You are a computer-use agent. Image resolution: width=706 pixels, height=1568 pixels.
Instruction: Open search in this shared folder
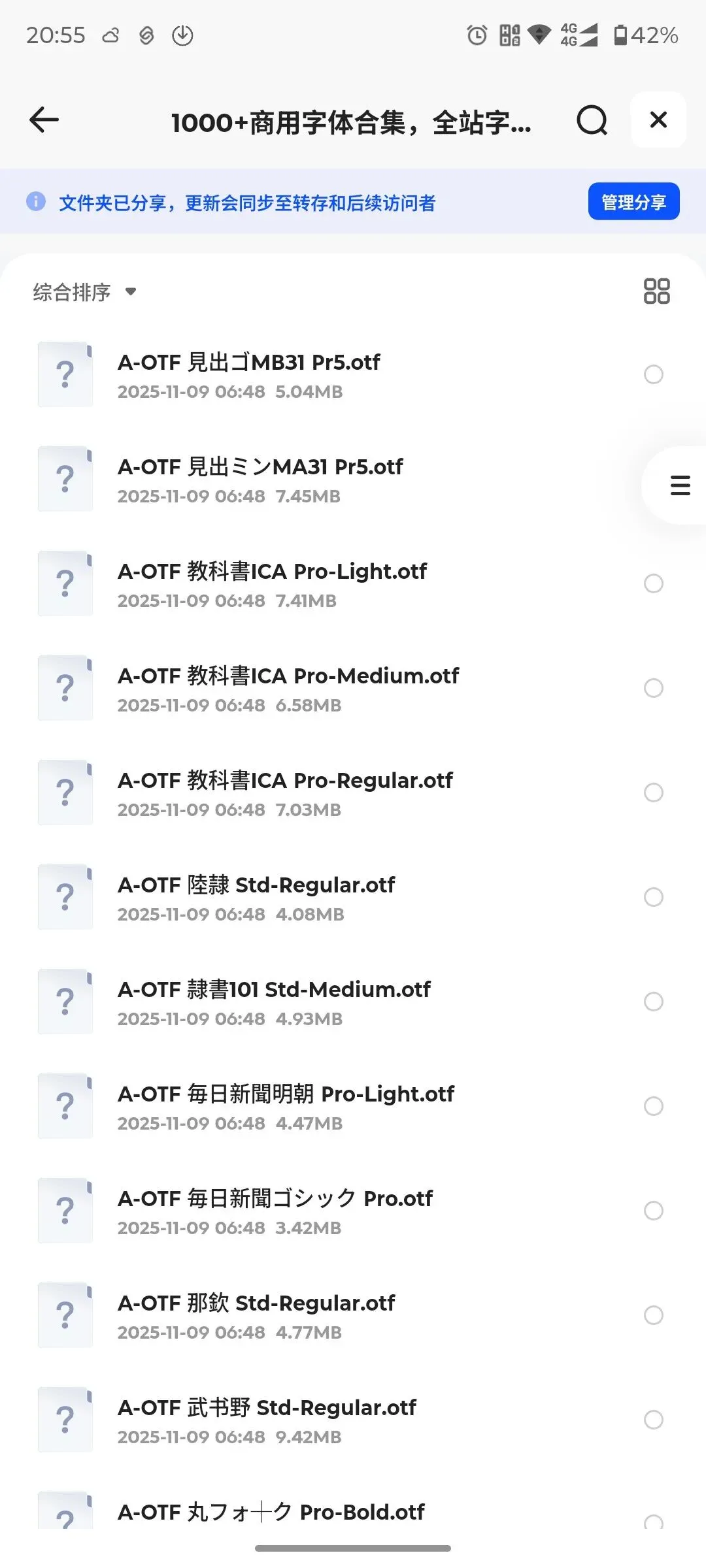coord(592,120)
